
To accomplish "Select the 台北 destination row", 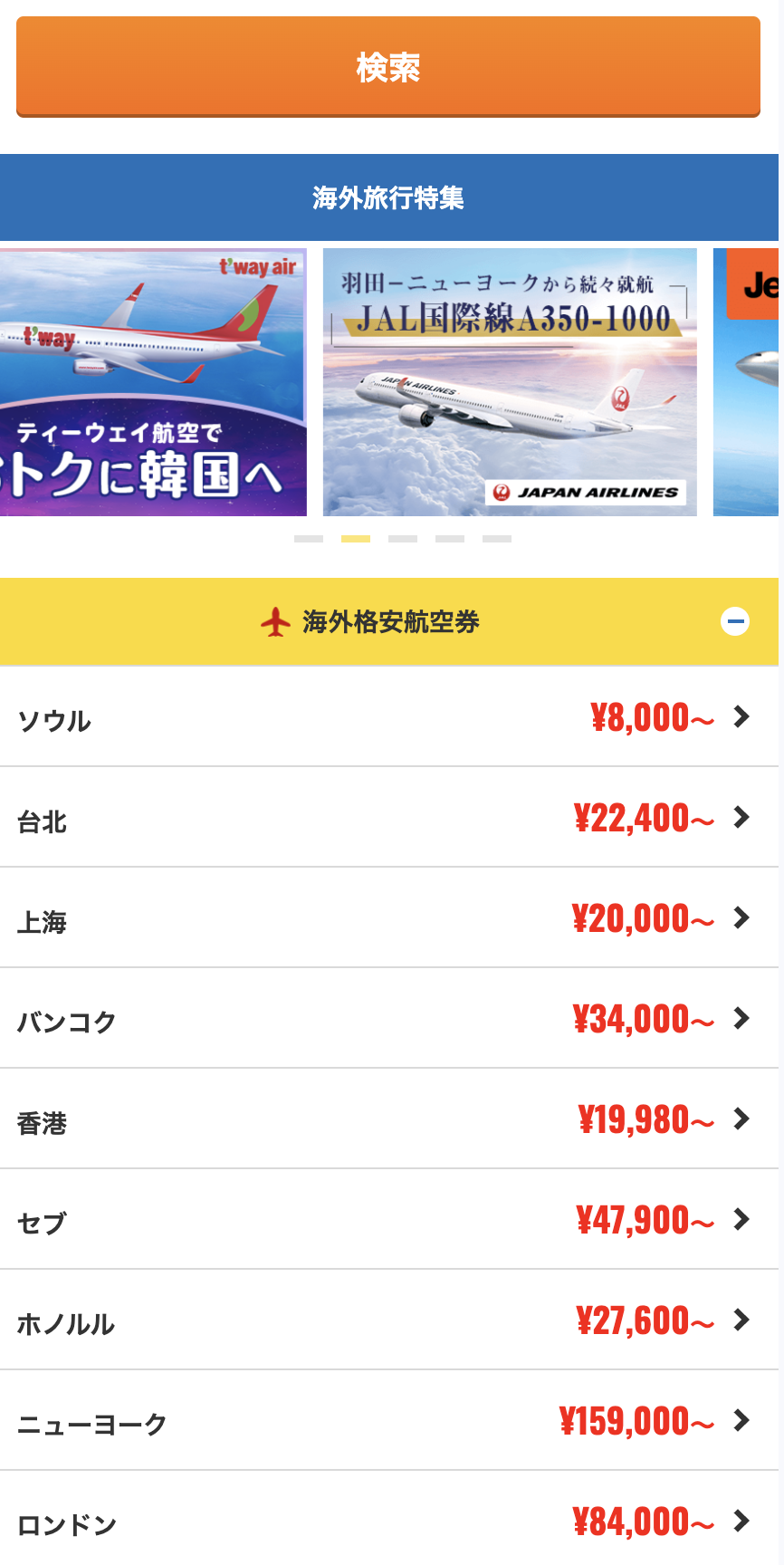I will 389,818.
